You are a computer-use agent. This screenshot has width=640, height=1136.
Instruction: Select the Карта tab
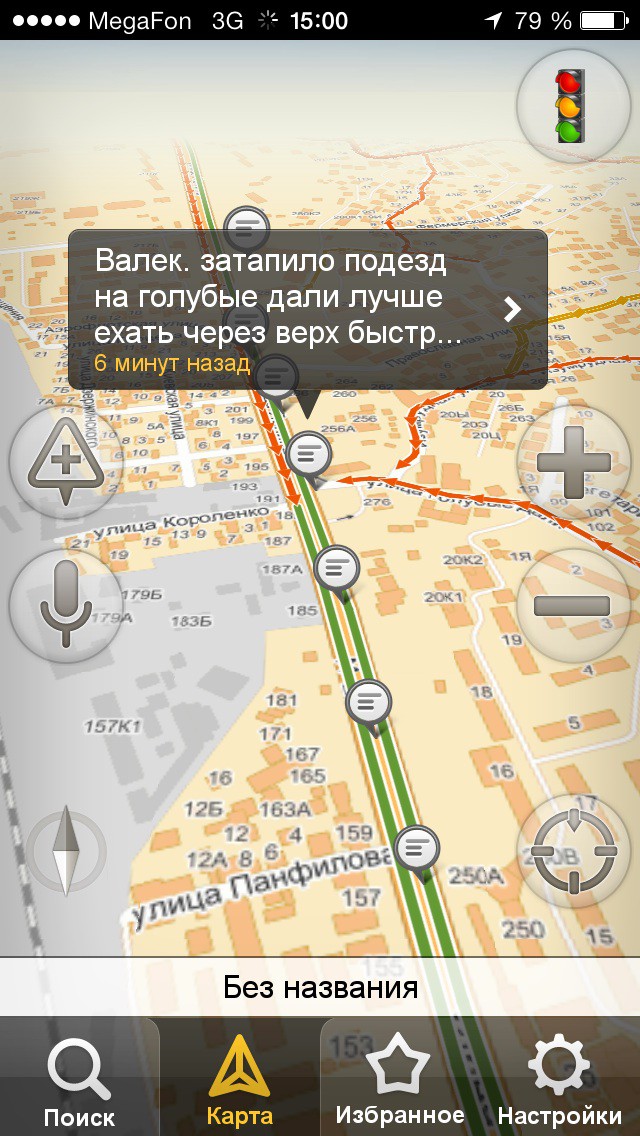pos(239,1082)
